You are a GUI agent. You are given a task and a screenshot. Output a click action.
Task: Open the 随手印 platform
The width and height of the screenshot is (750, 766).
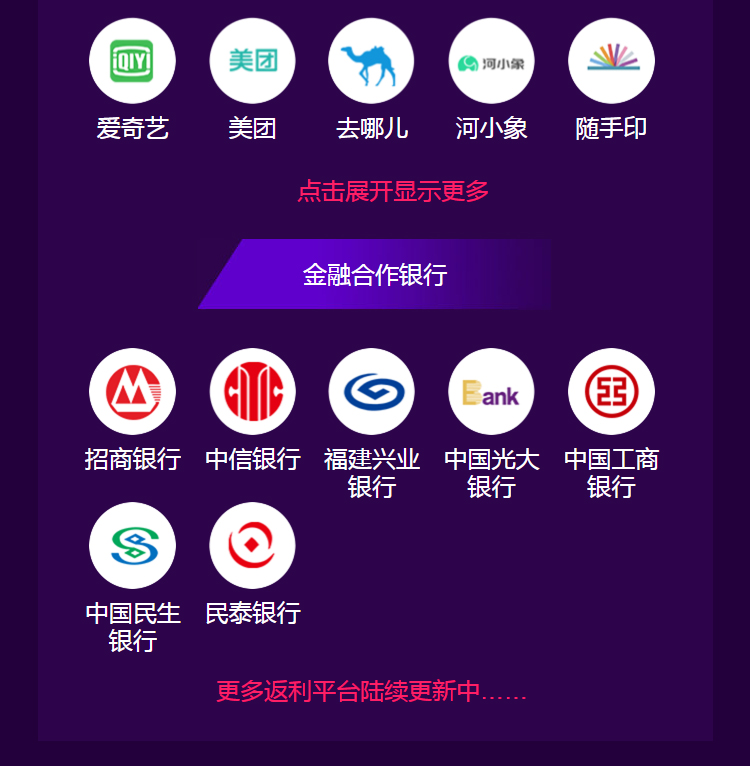click(611, 61)
